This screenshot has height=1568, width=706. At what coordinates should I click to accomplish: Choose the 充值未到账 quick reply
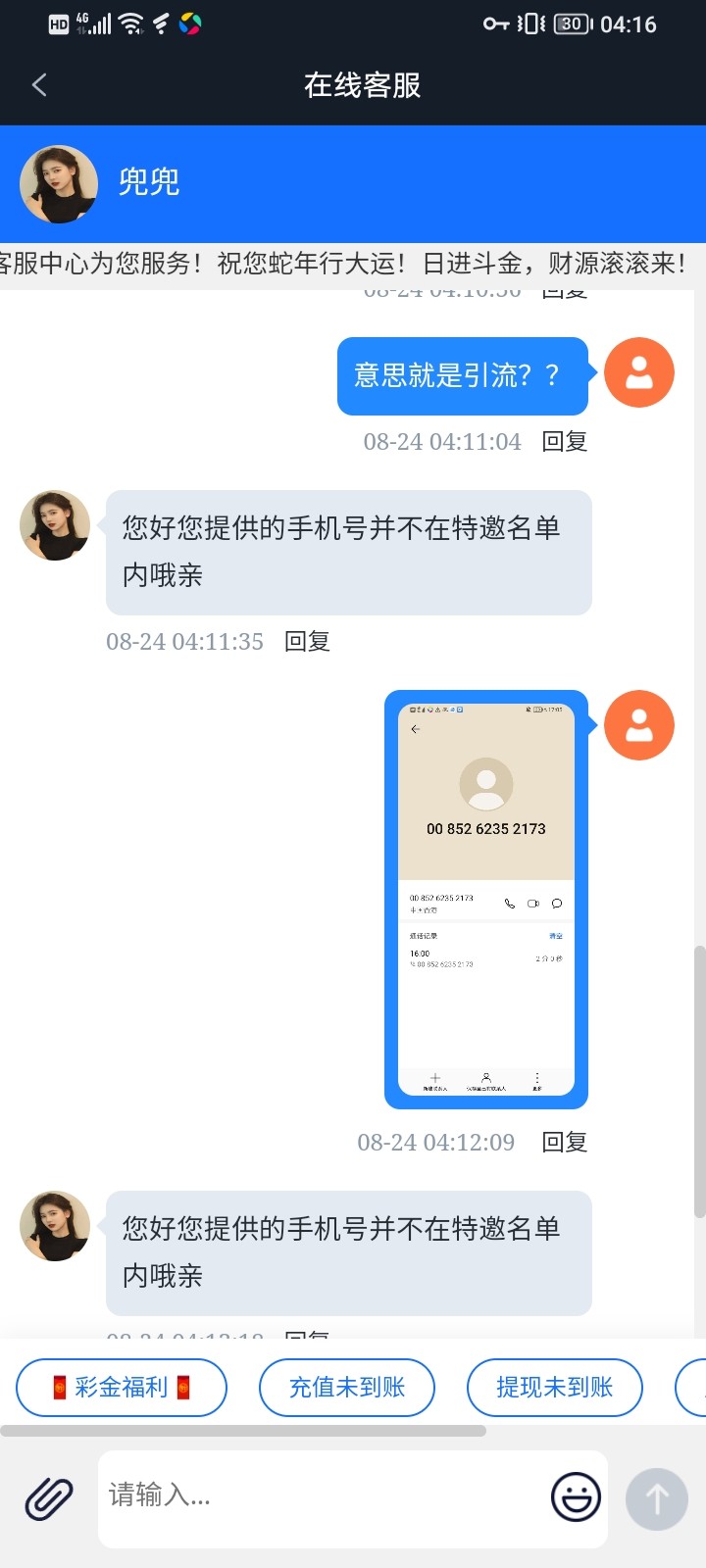tap(347, 1387)
